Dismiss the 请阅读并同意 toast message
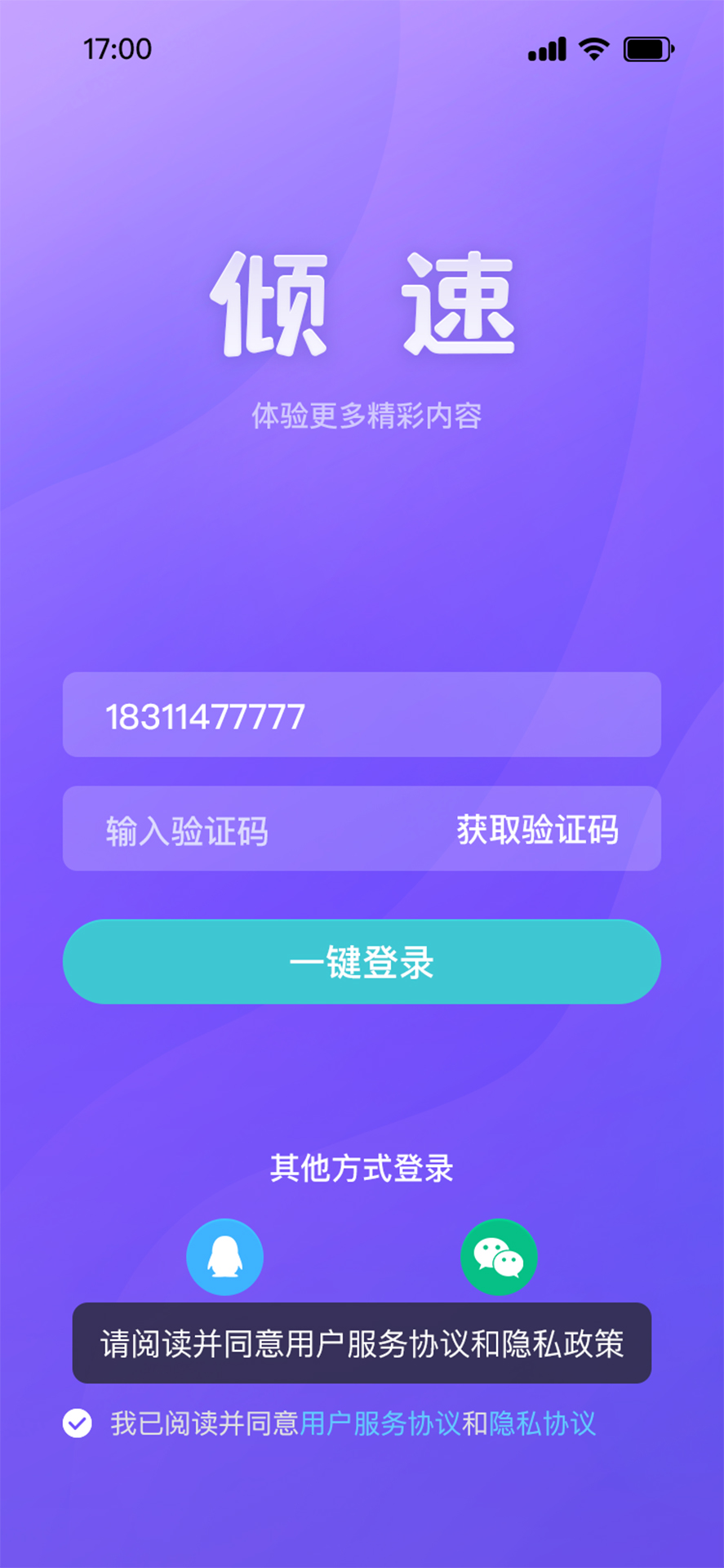Viewport: 724px width, 1568px height. (362, 1343)
